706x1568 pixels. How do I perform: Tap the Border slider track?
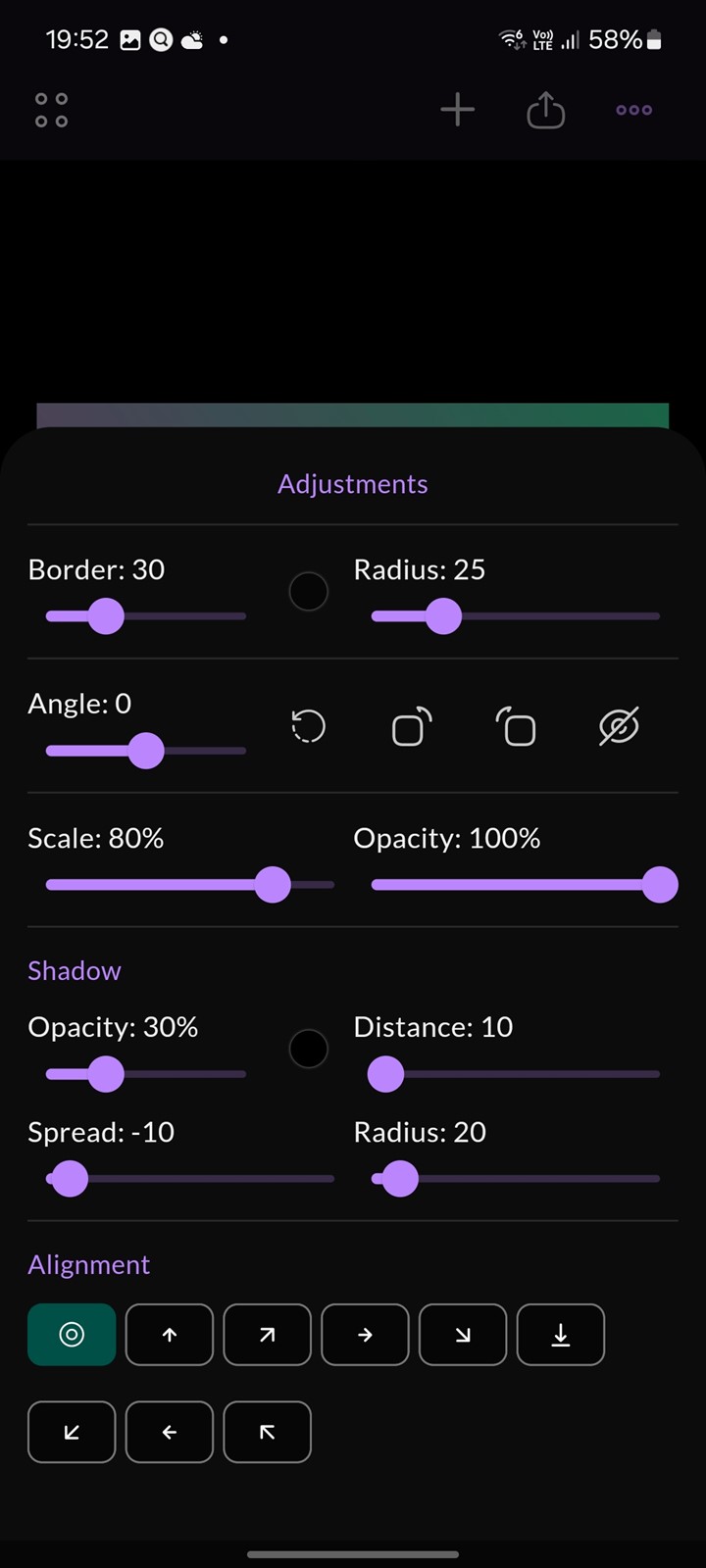pos(146,616)
